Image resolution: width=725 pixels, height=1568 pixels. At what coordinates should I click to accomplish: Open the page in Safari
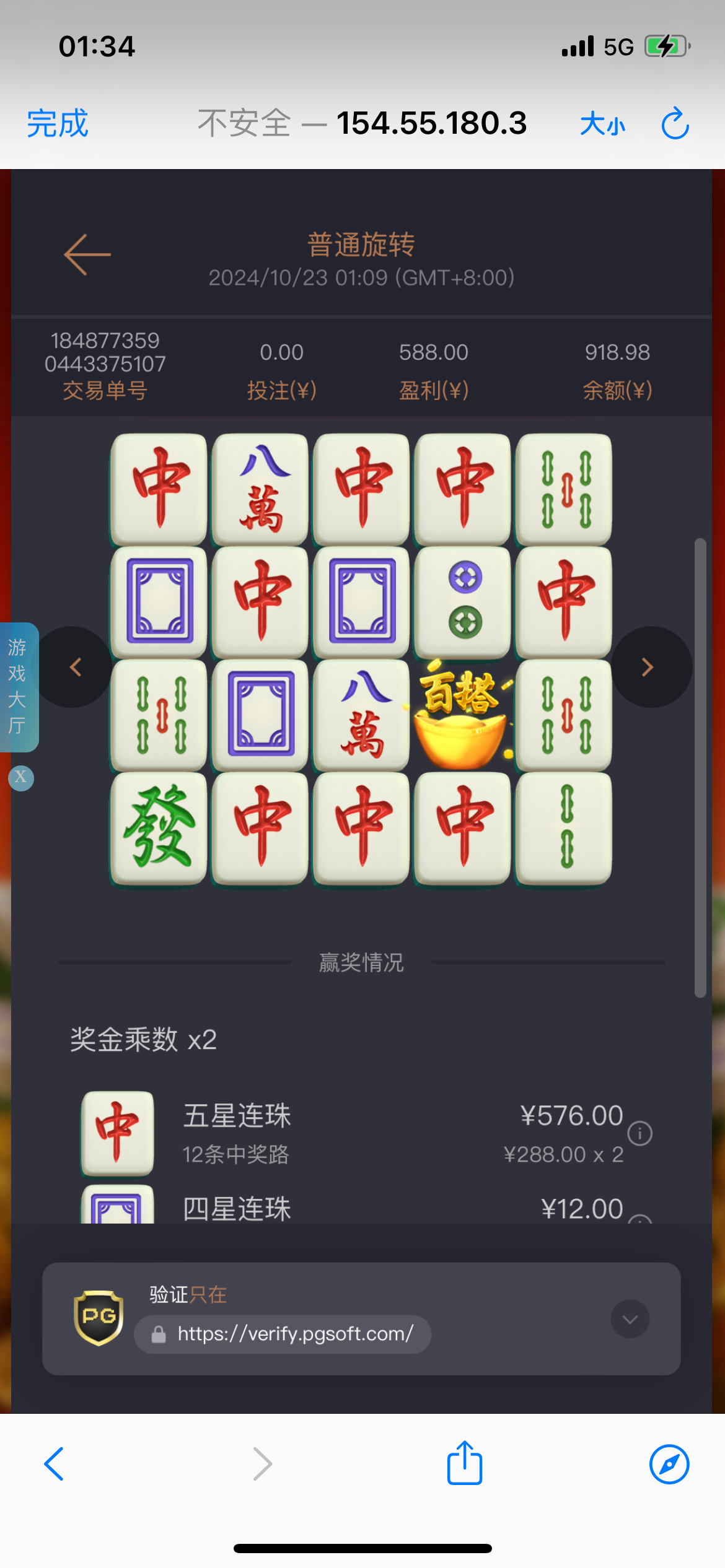pyautogui.click(x=669, y=1464)
